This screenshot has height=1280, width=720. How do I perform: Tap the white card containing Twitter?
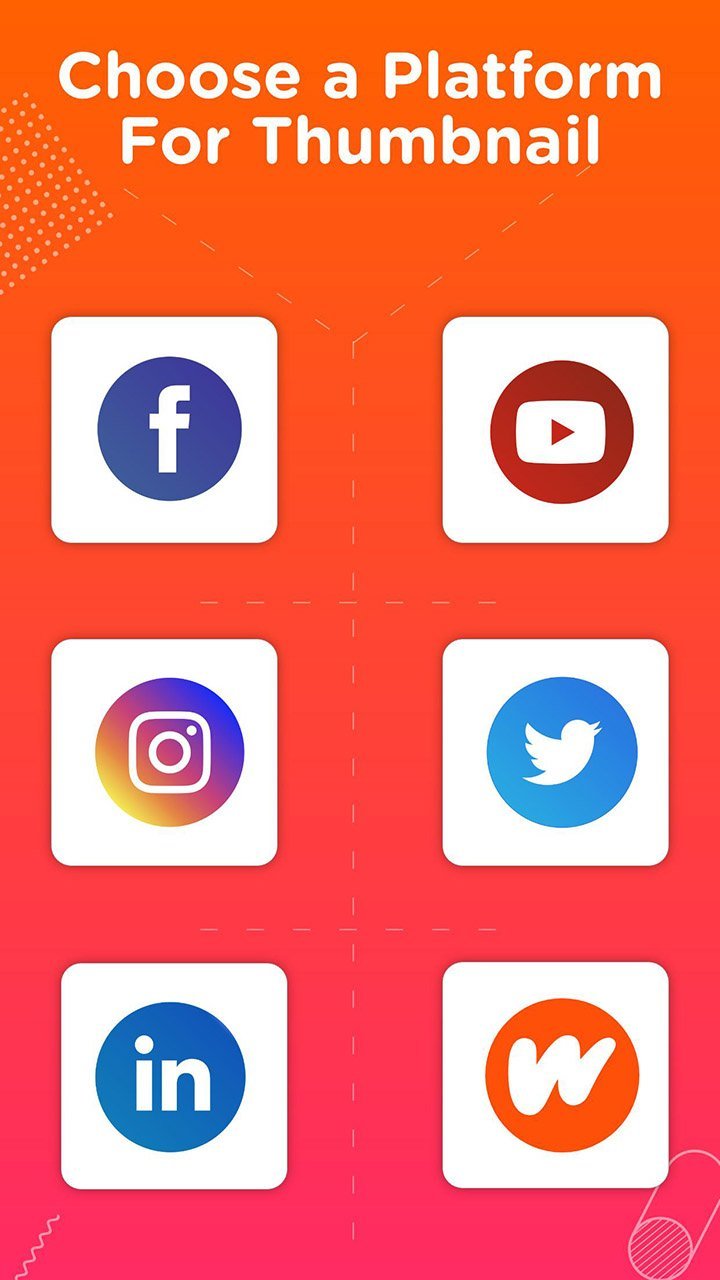pos(557,752)
